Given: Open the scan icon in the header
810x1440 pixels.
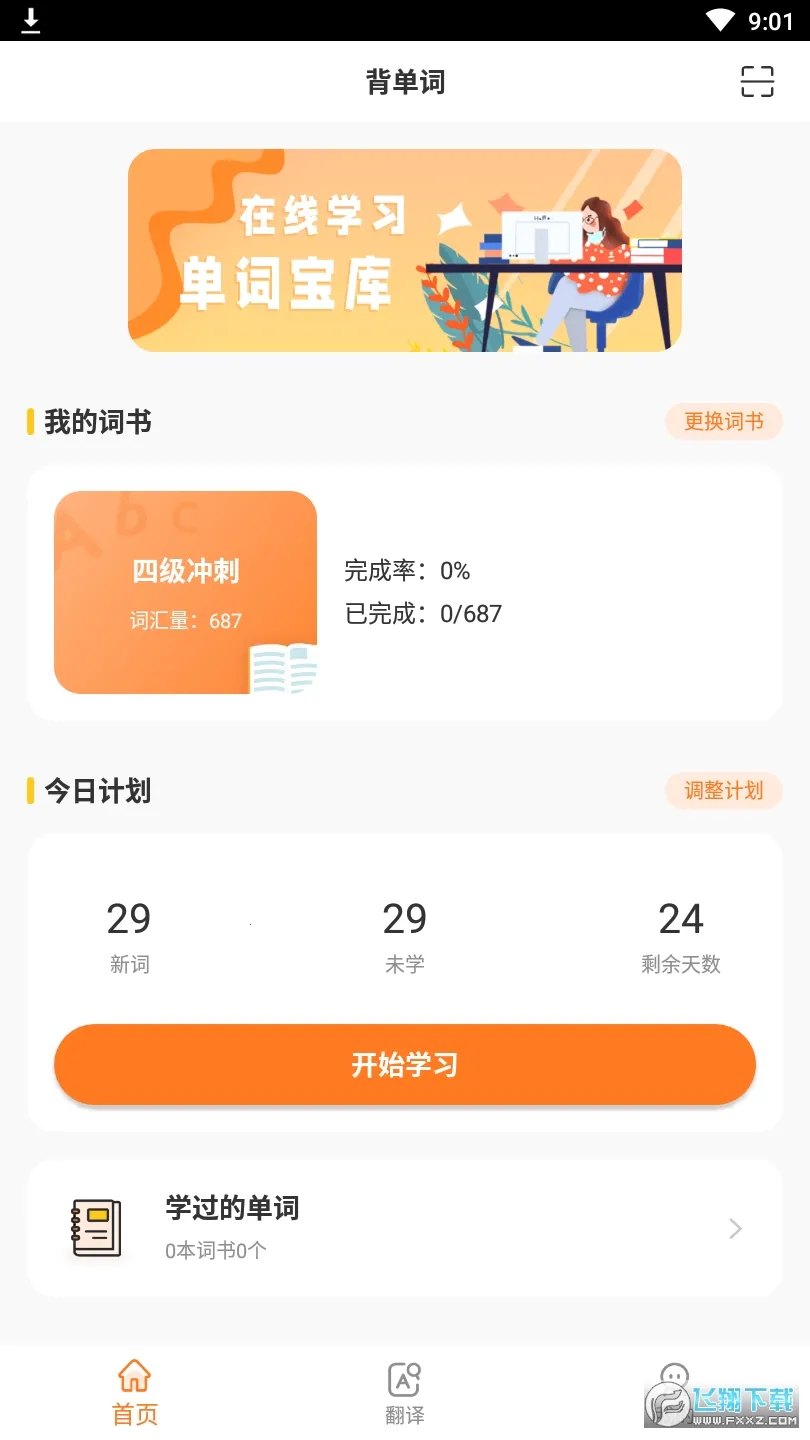Looking at the screenshot, I should pyautogui.click(x=757, y=82).
